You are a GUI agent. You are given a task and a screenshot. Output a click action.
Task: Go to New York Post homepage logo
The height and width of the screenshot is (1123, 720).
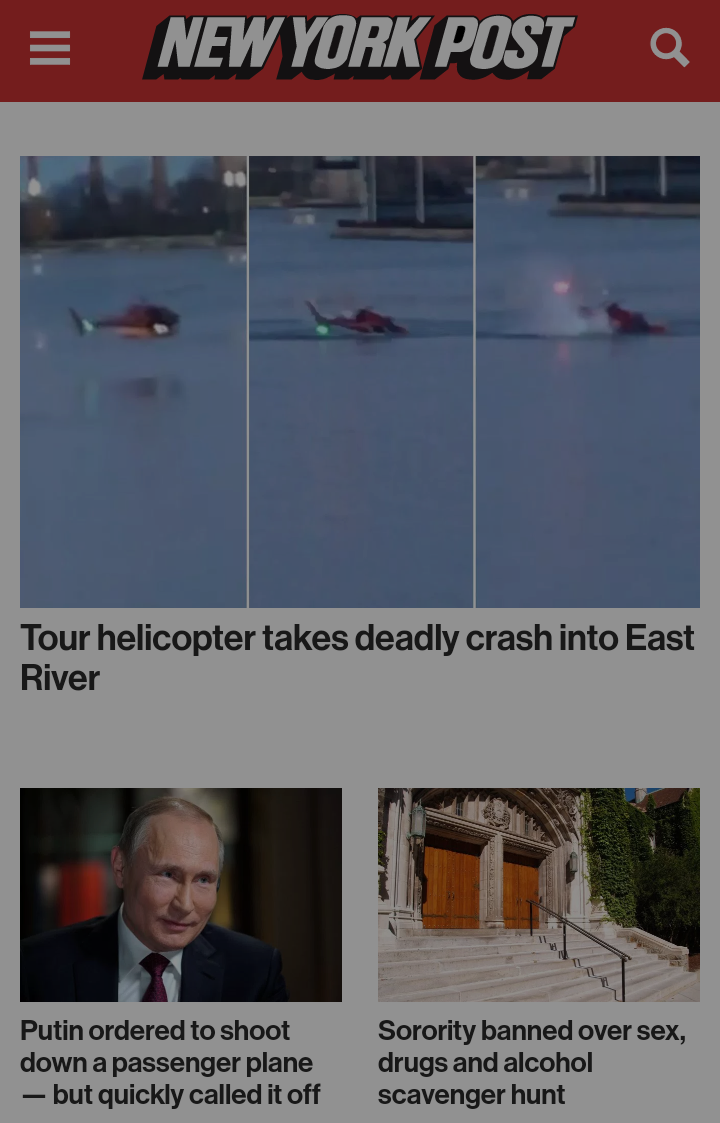click(x=359, y=48)
